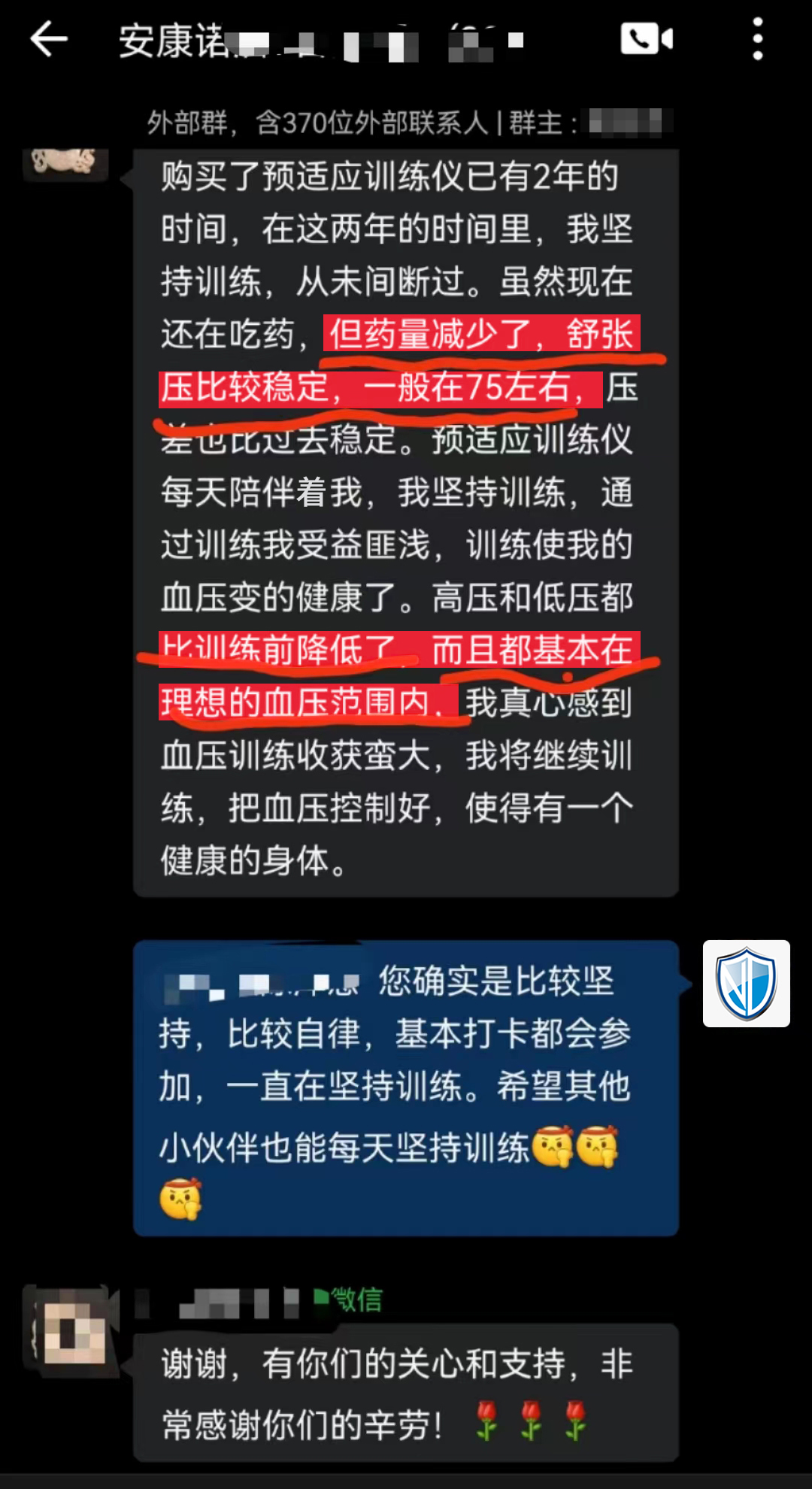Start a voice or video call
This screenshot has width=812, height=1489.
[646, 39]
